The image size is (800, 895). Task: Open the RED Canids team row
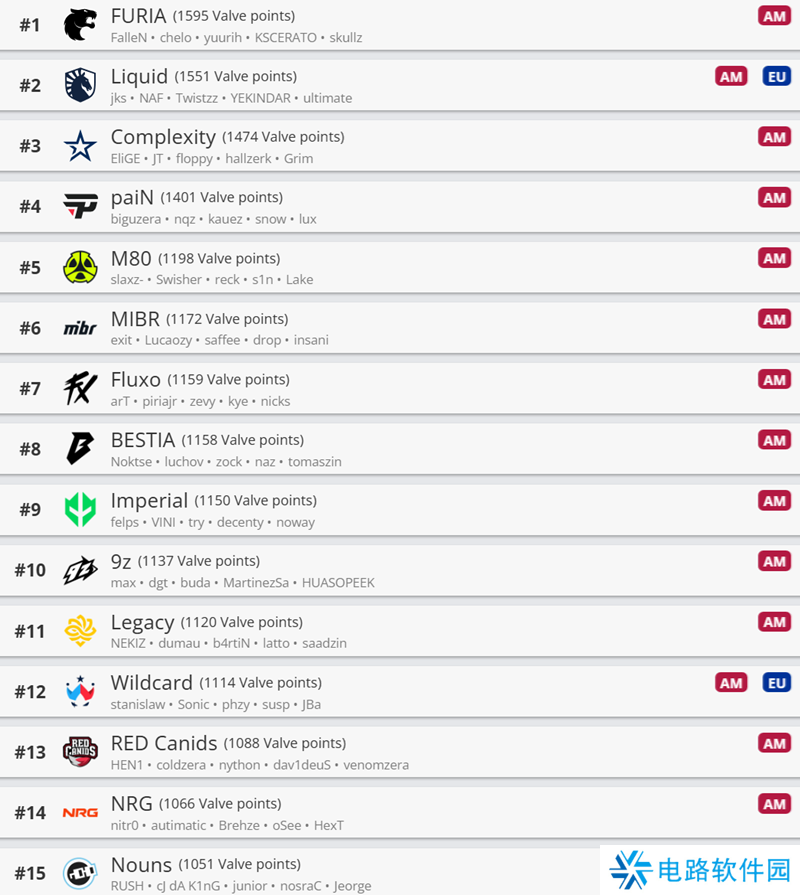(400, 752)
